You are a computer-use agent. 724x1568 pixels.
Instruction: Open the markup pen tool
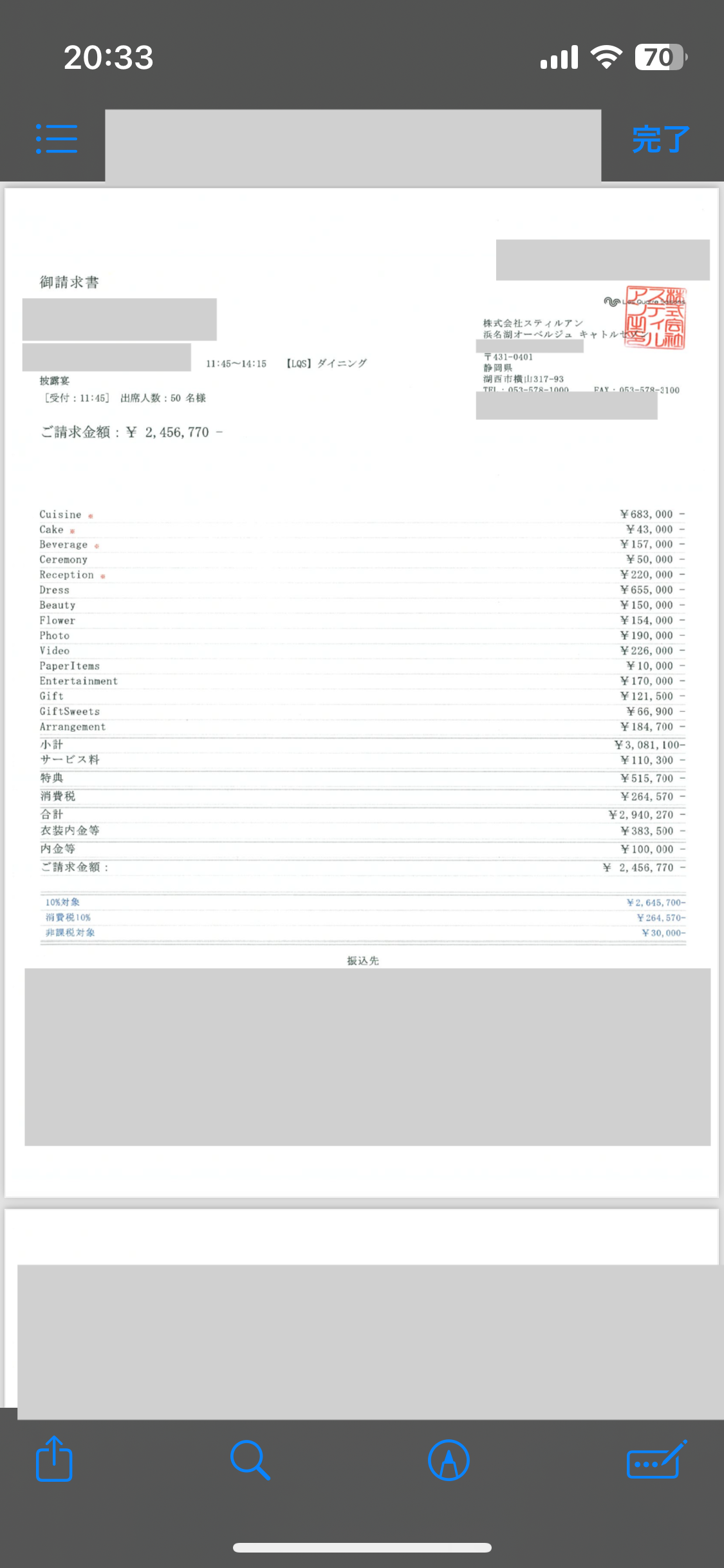[449, 1460]
